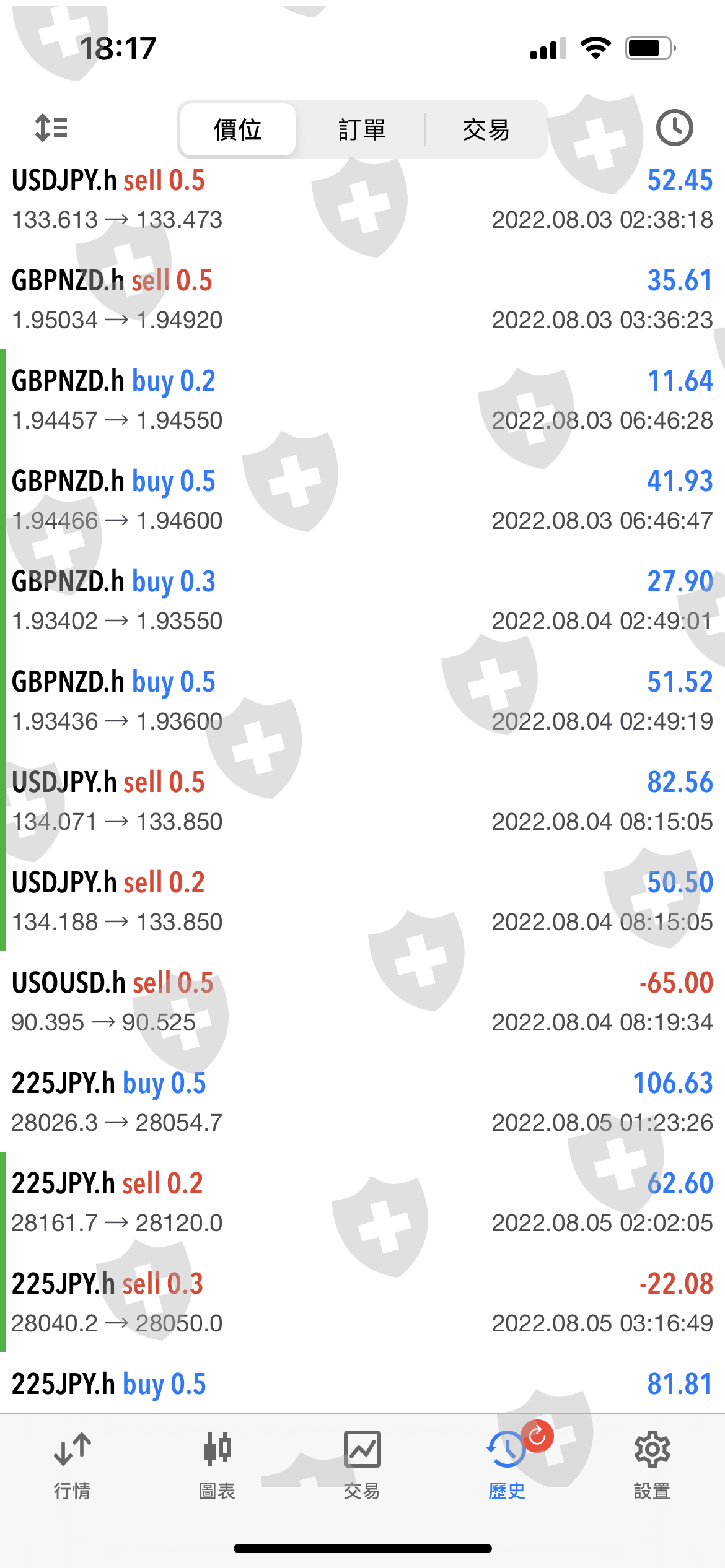
Task: Open the history period clock icon
Action: [674, 128]
